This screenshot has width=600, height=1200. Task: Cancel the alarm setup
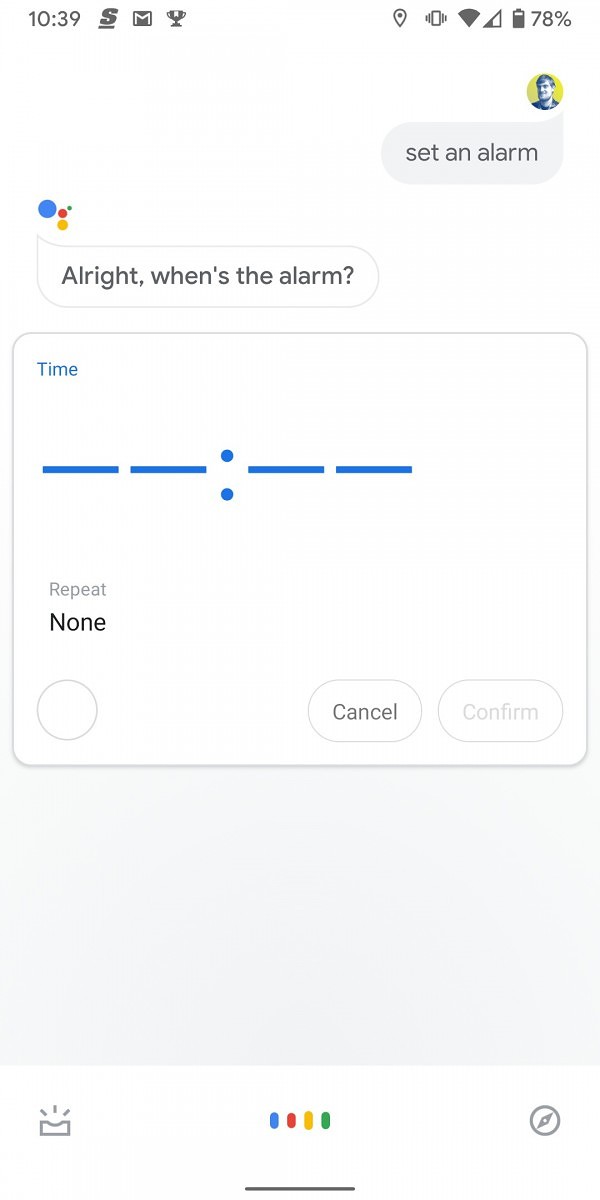point(365,711)
